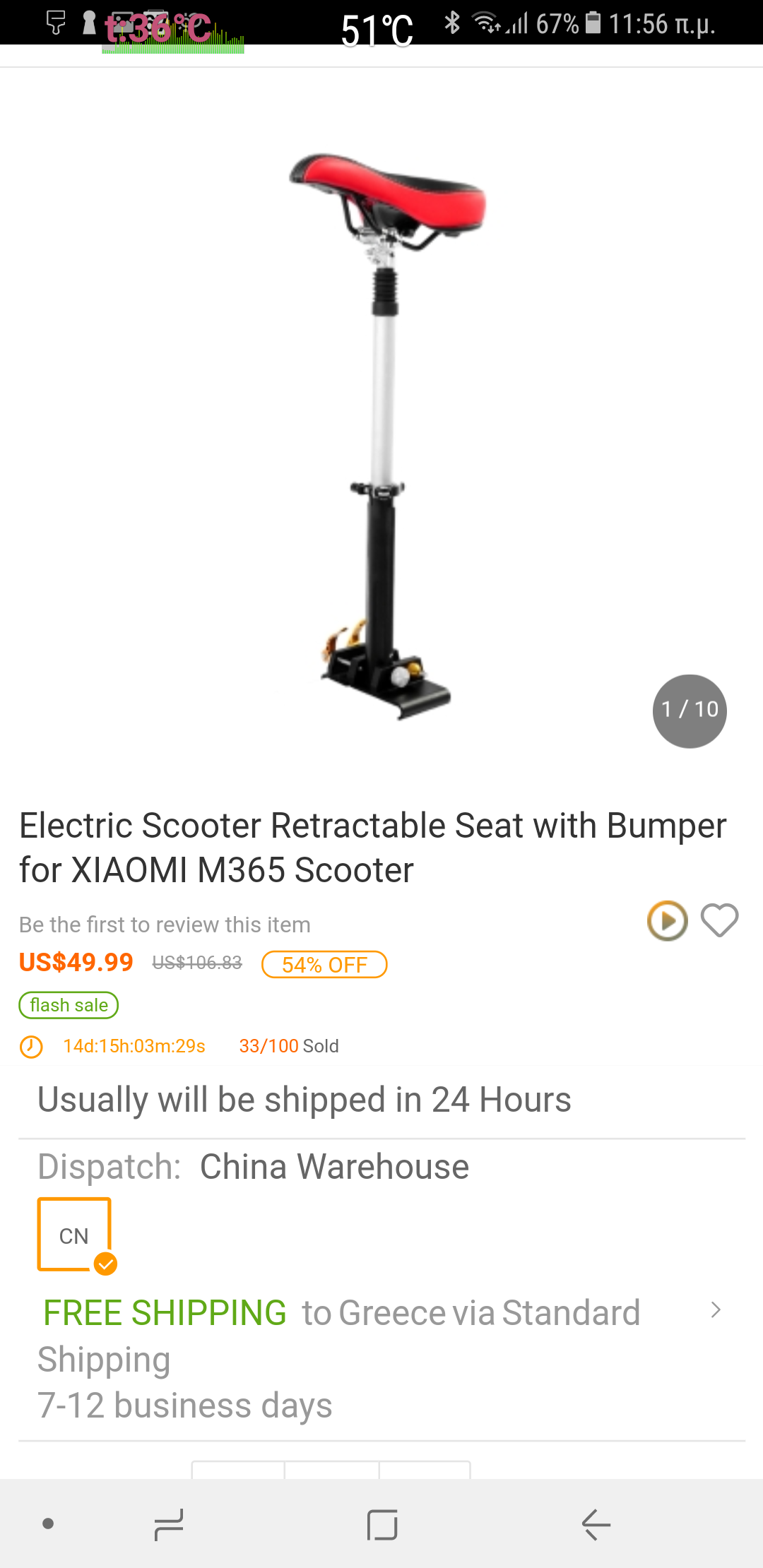Open the recent apps view

[170, 1524]
